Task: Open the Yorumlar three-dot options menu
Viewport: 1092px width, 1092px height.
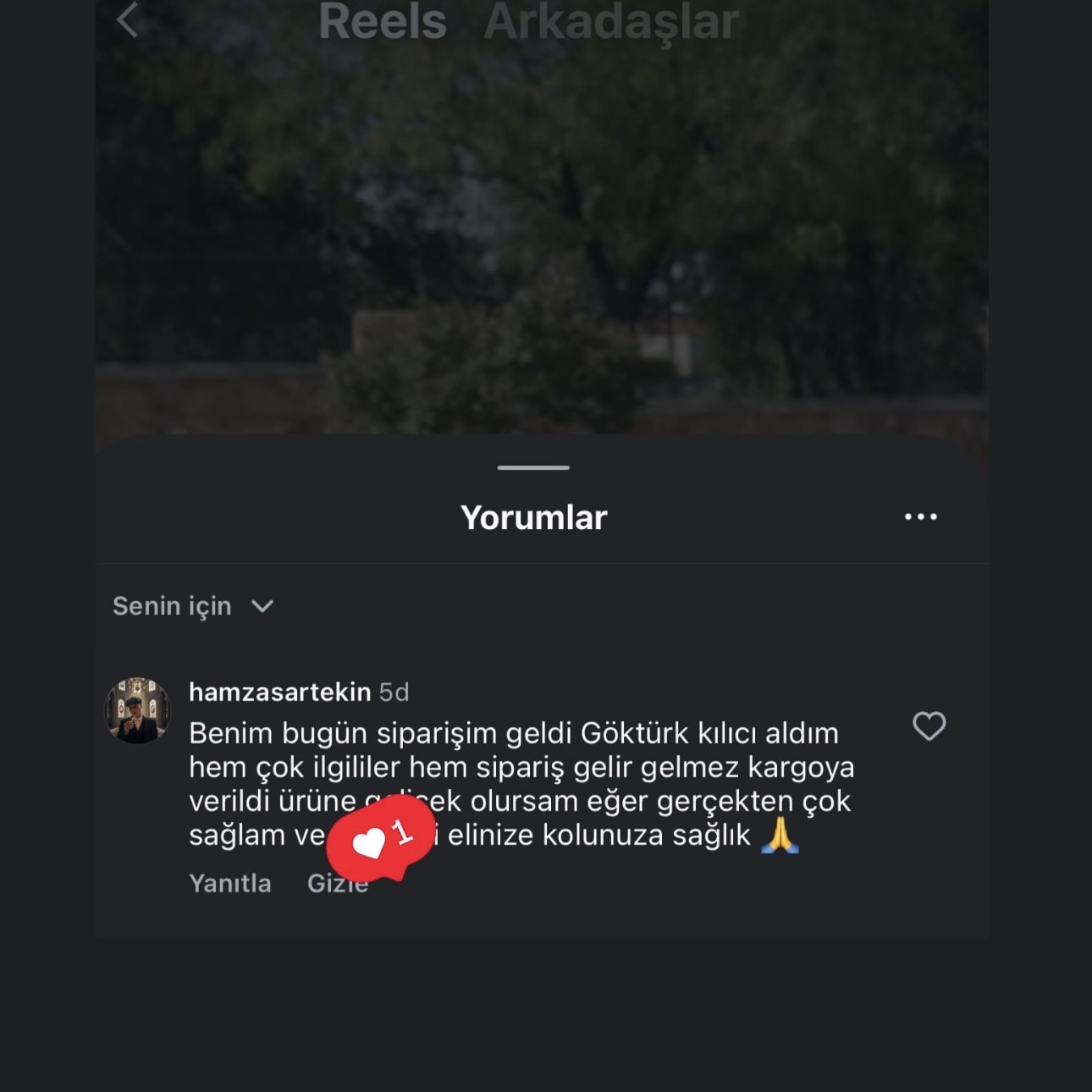Action: click(920, 516)
